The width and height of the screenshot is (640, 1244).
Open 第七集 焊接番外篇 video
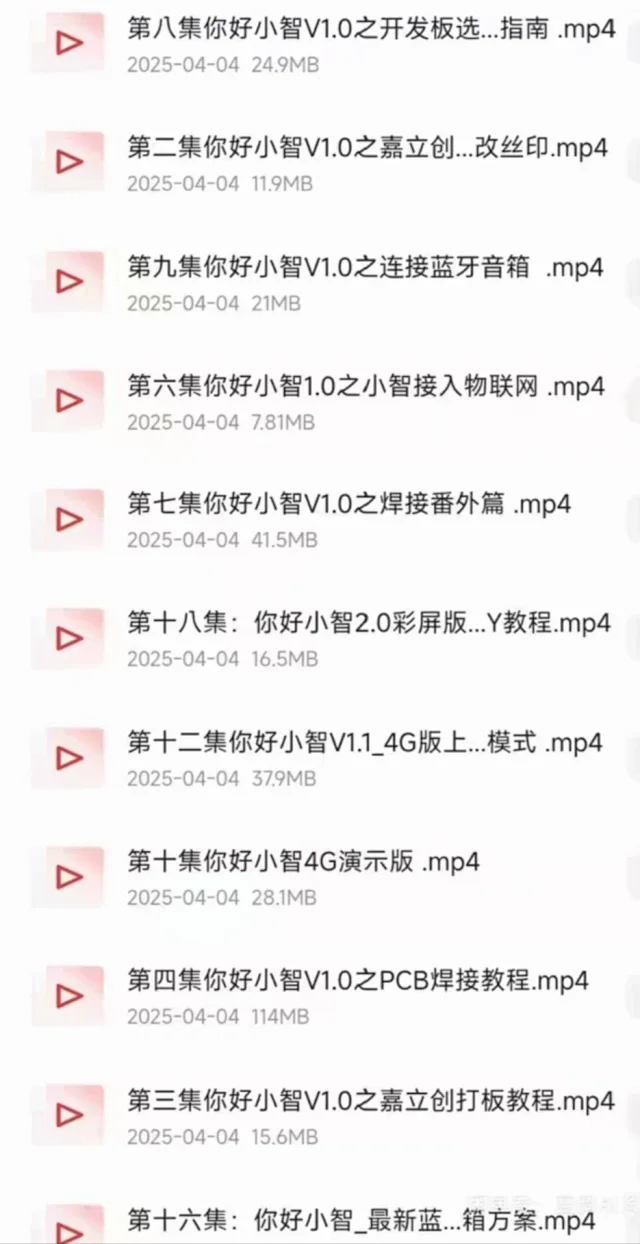[349, 505]
